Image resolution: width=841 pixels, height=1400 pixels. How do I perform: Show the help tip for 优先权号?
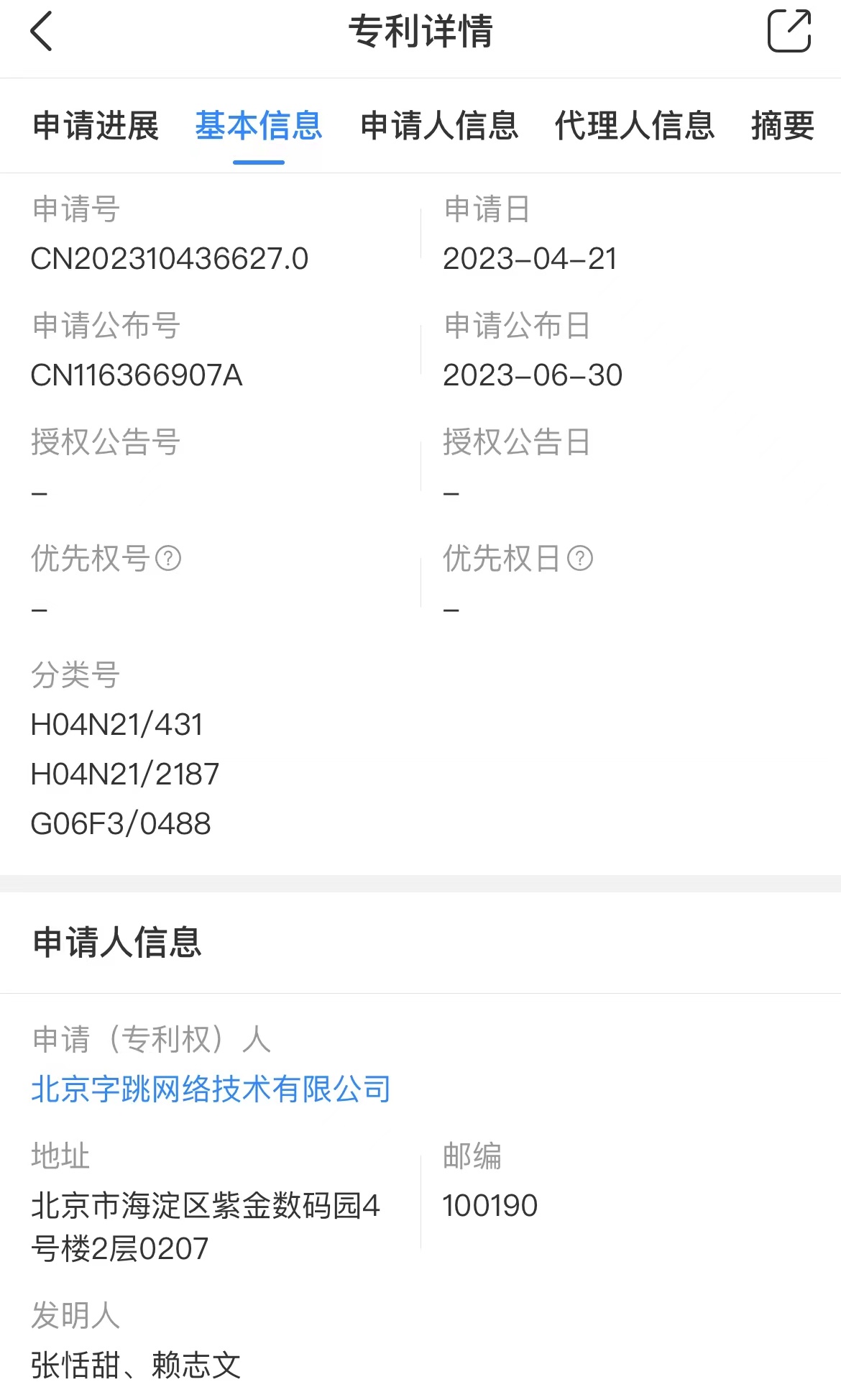point(168,558)
